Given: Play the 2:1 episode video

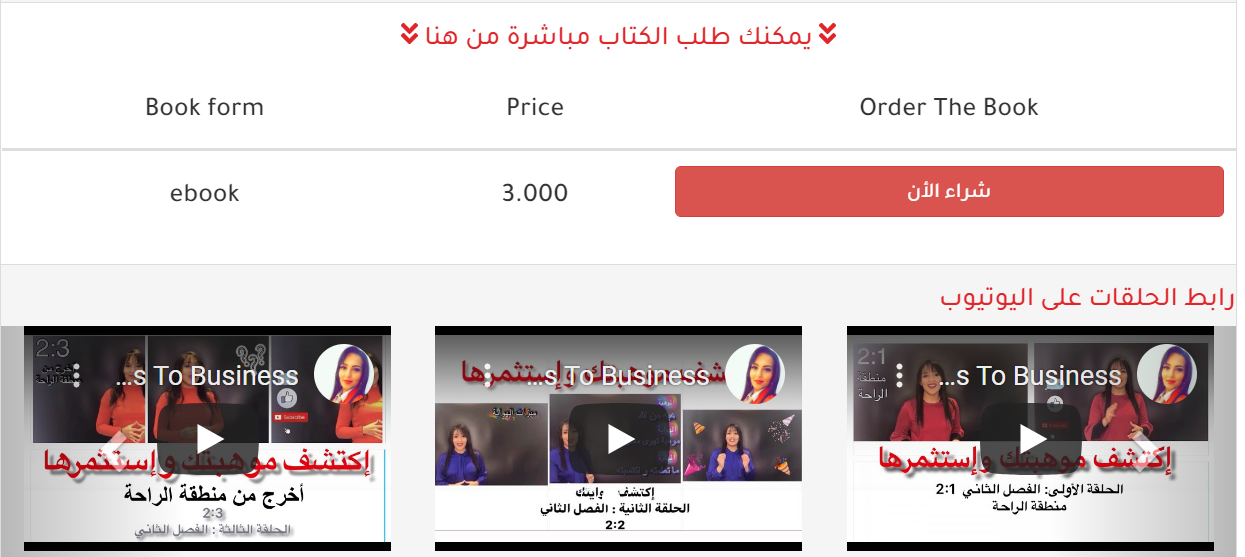Looking at the screenshot, I should tap(1032, 438).
